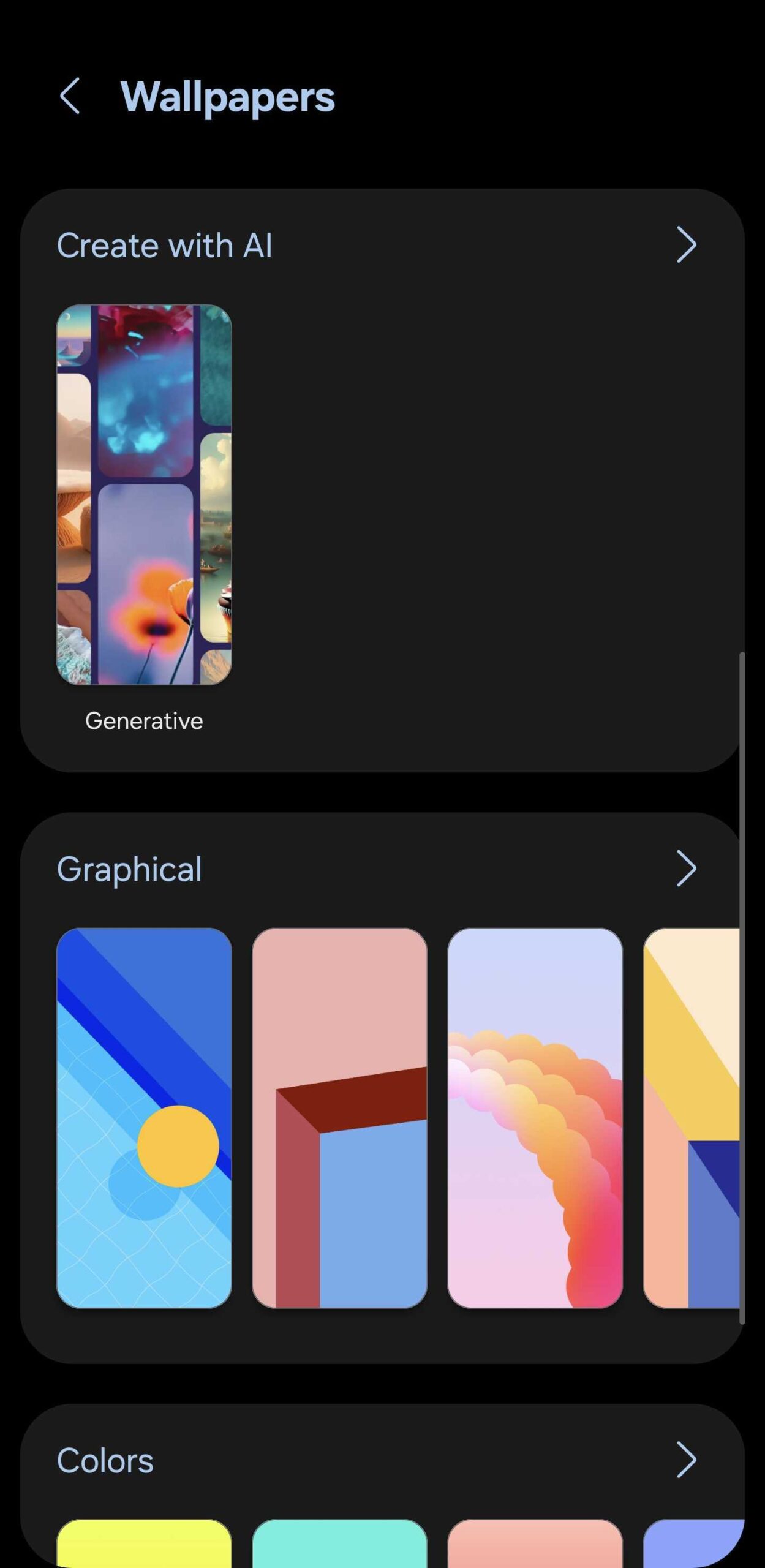765x1568 pixels.
Task: Go back from Wallpapers screen
Action: click(x=70, y=96)
